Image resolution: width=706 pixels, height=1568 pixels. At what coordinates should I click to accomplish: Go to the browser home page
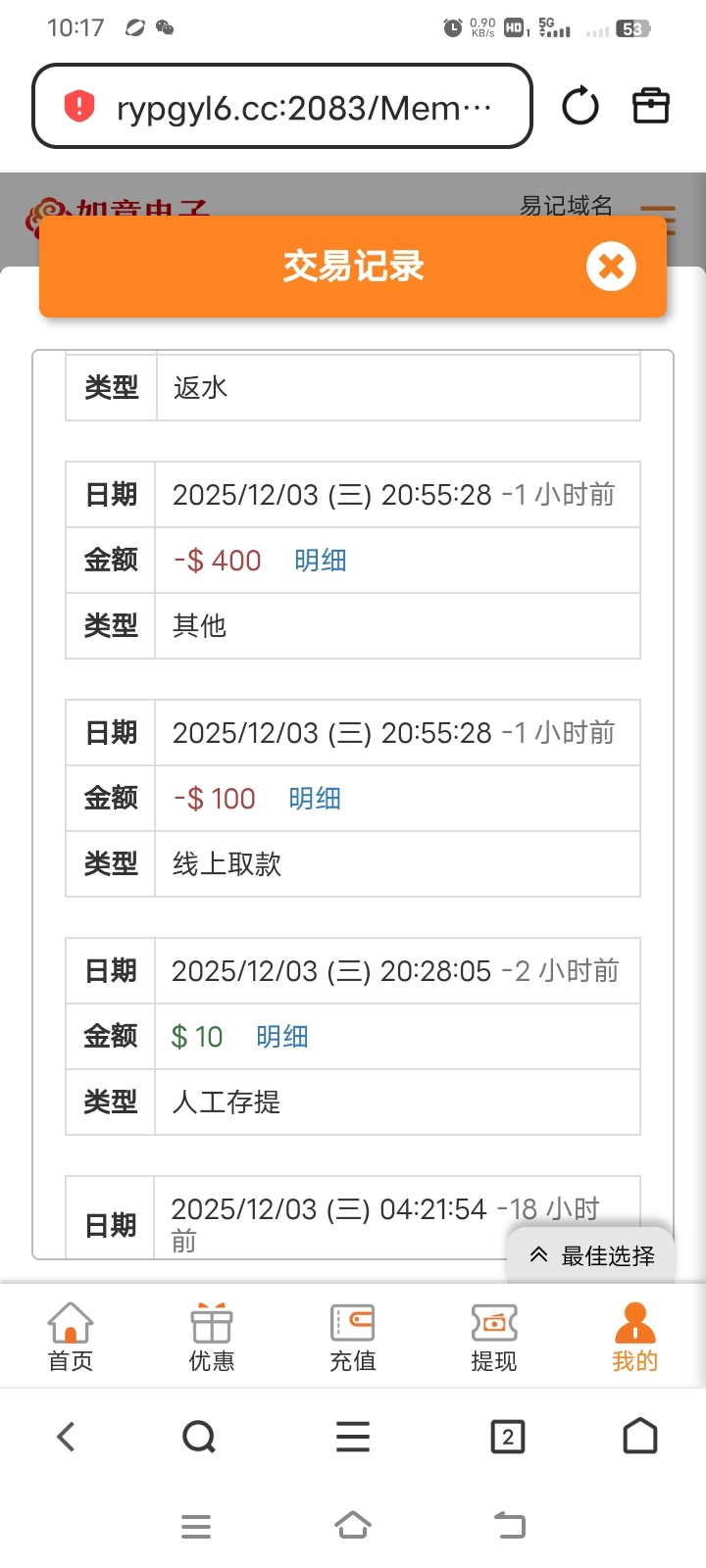click(640, 1437)
